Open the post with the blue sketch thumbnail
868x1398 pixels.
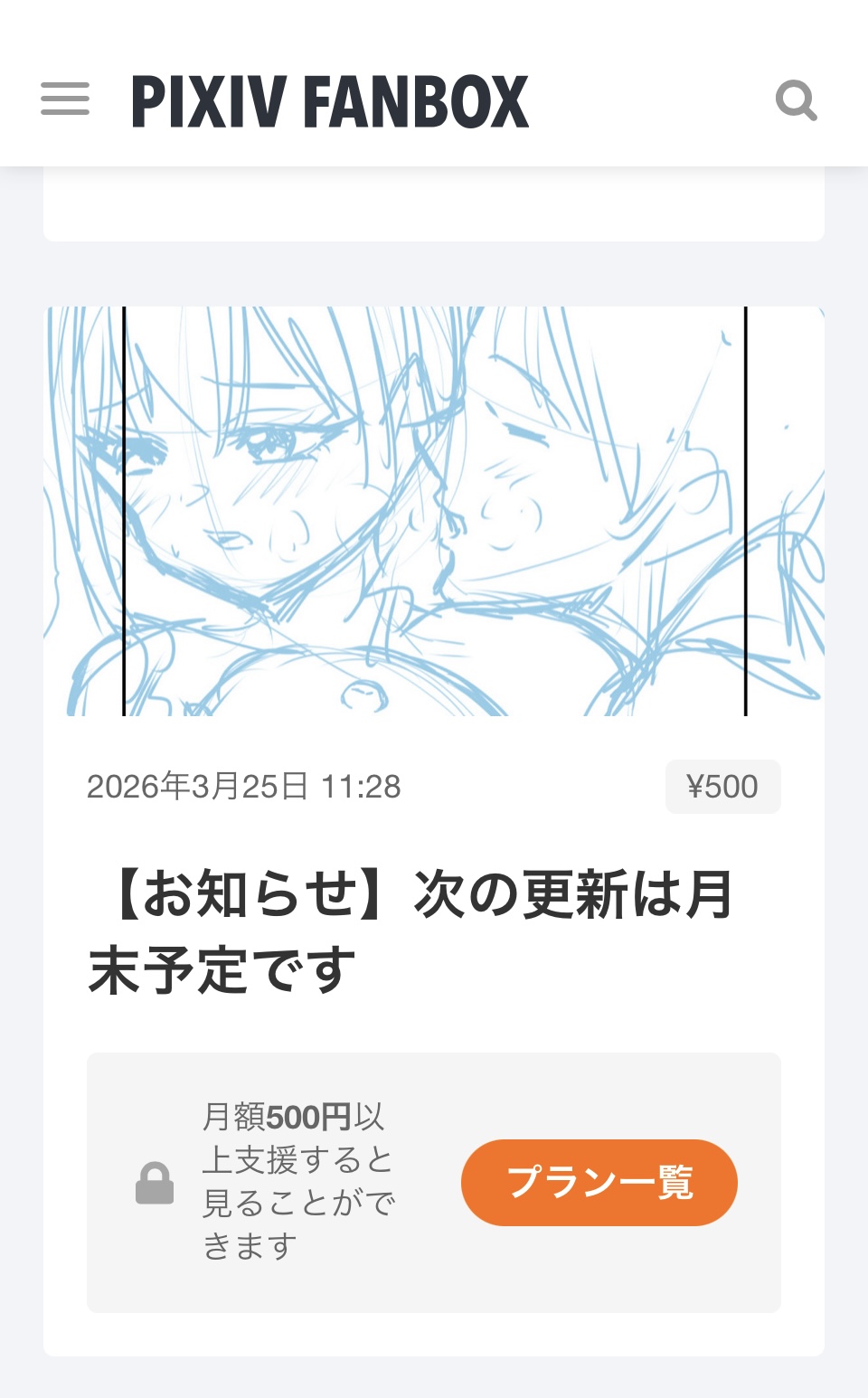point(434,512)
